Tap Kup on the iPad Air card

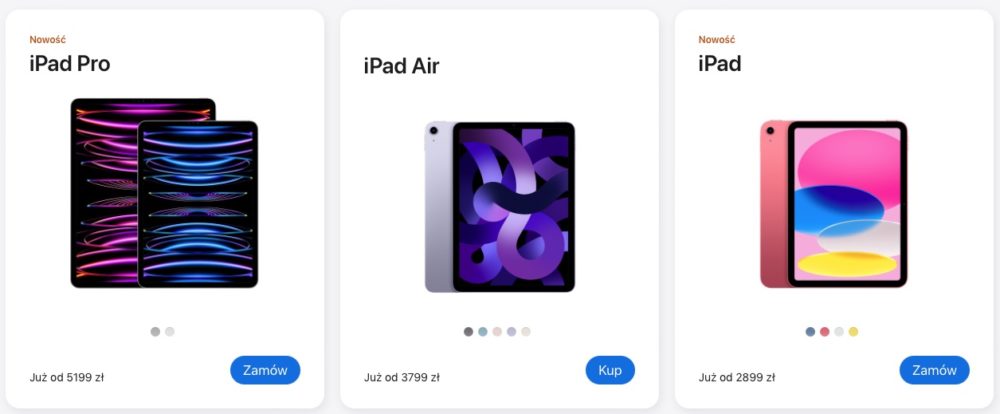(610, 370)
